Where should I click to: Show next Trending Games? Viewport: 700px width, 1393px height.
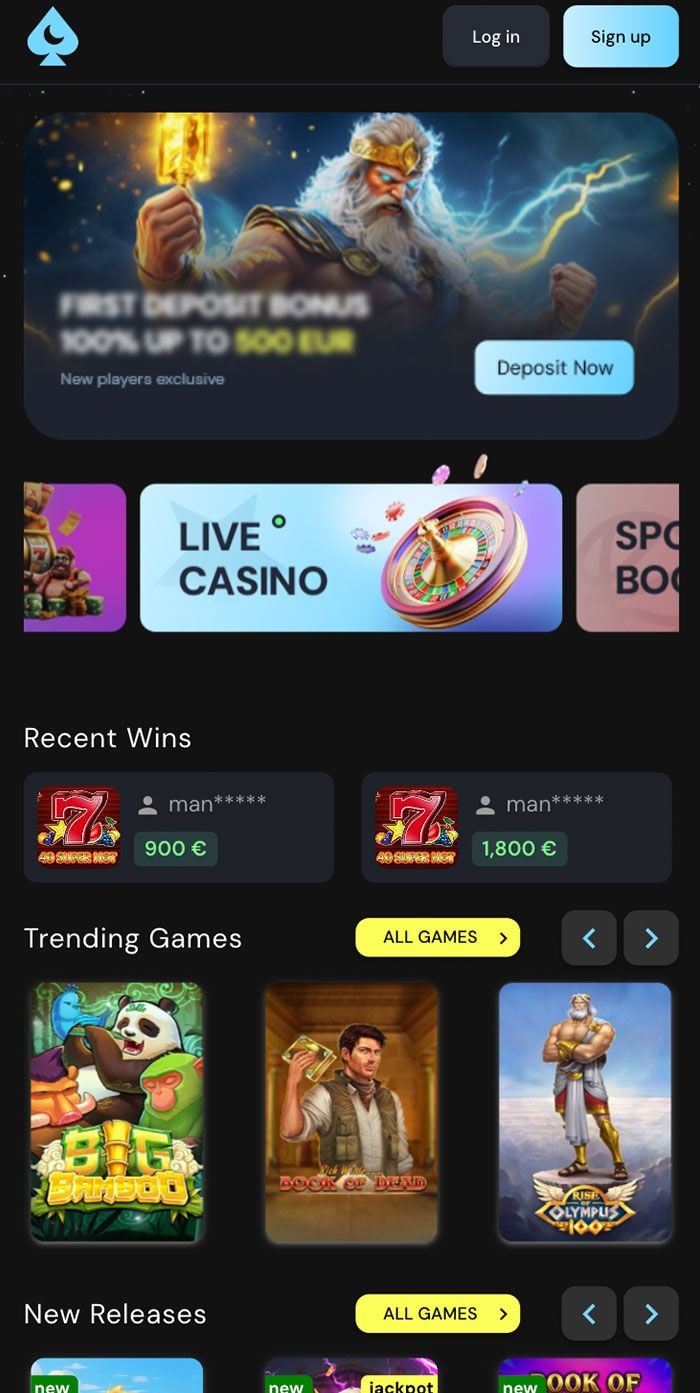[651, 938]
